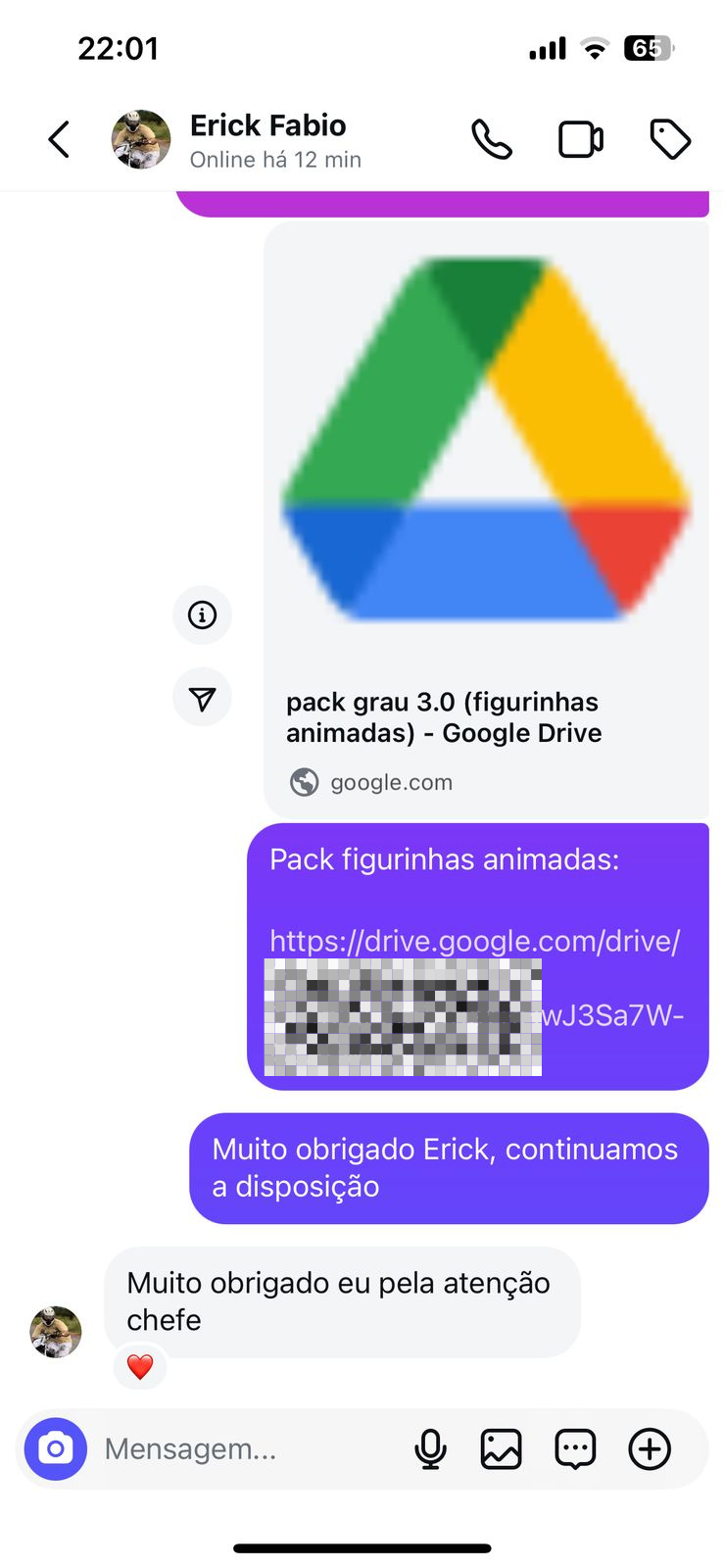This screenshot has width=724, height=1568.
Task: Tap the battery indicator showing 65
Action: click(x=648, y=47)
